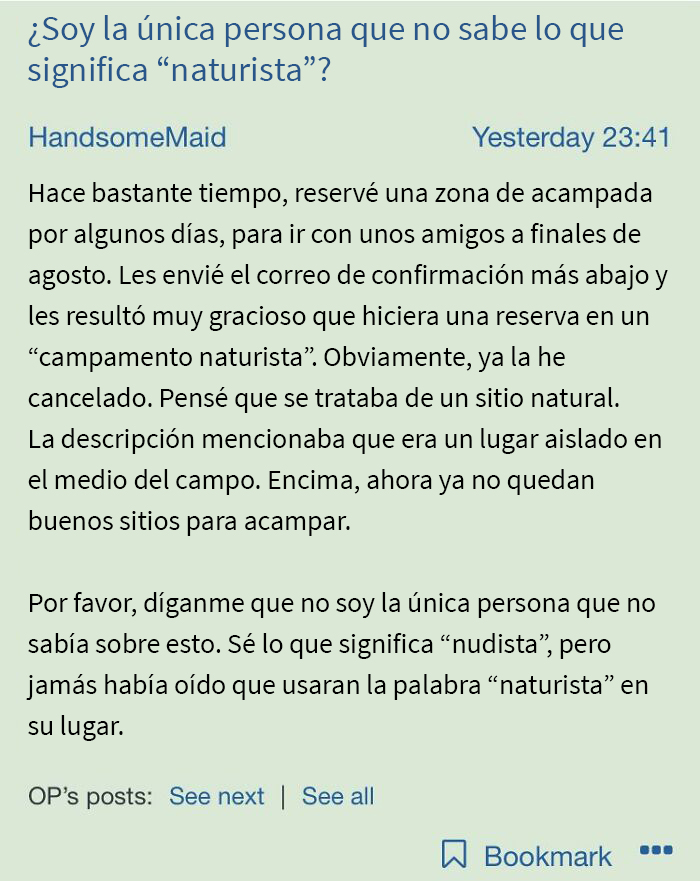This screenshot has height=881, width=700.
Task: Open the thread title about "naturista"
Action: point(325,50)
